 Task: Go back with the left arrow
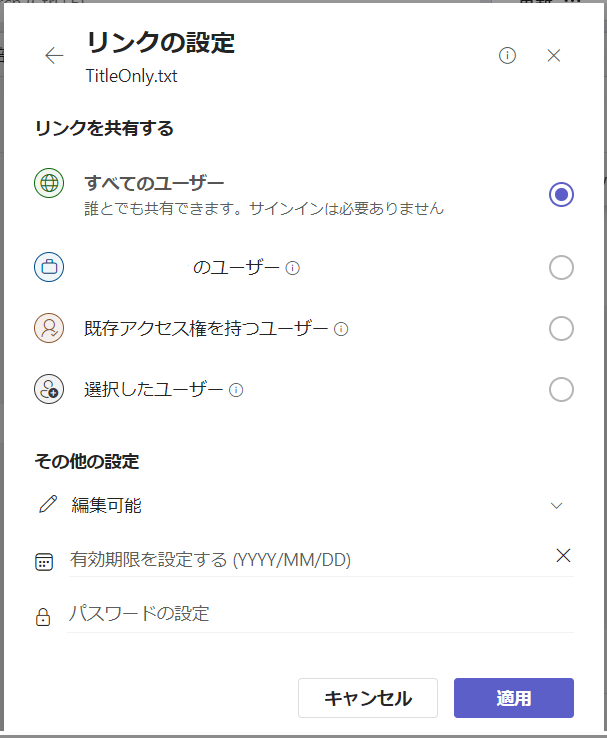point(54,56)
